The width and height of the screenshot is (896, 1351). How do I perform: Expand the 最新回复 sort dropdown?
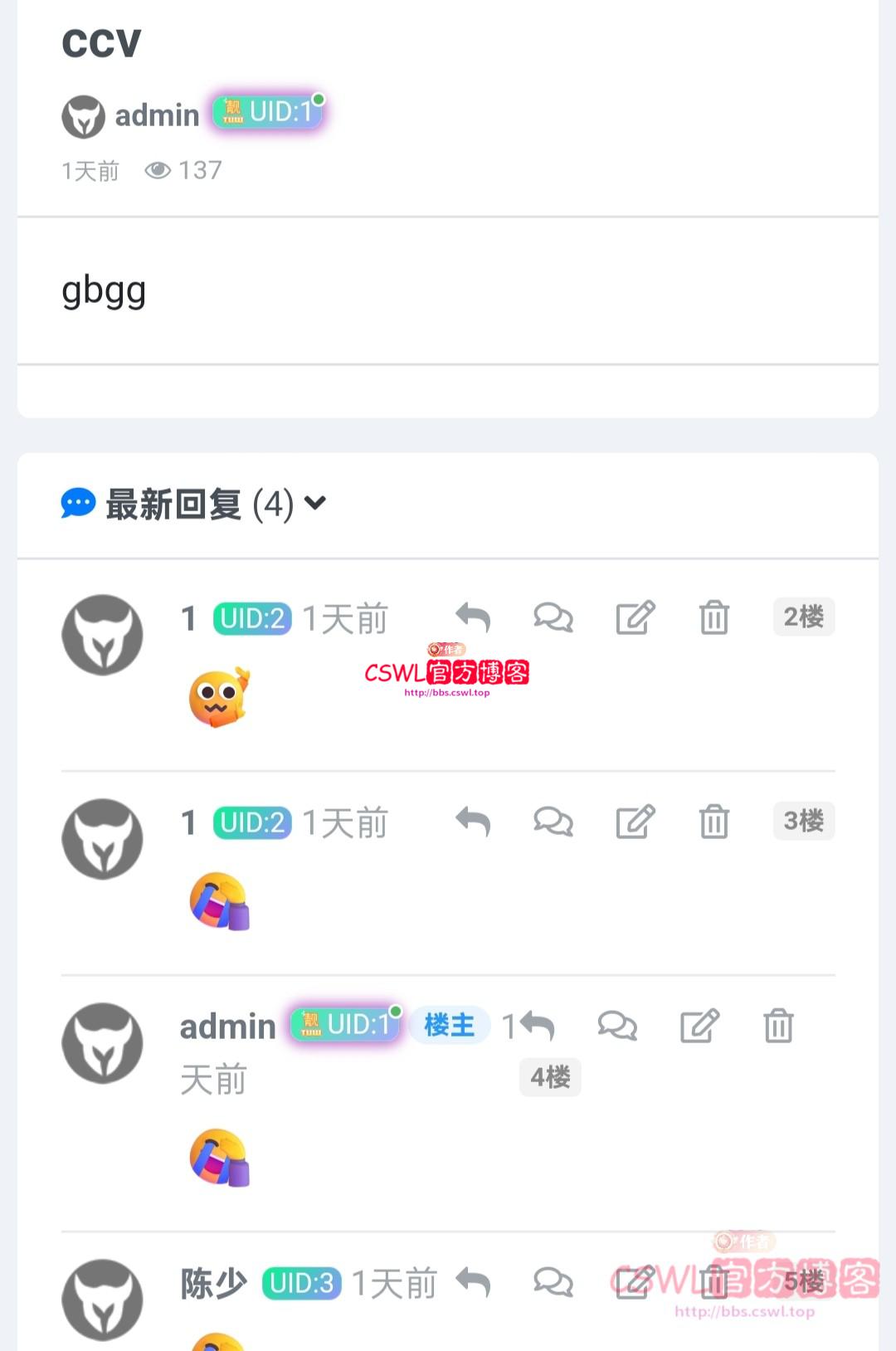click(315, 503)
